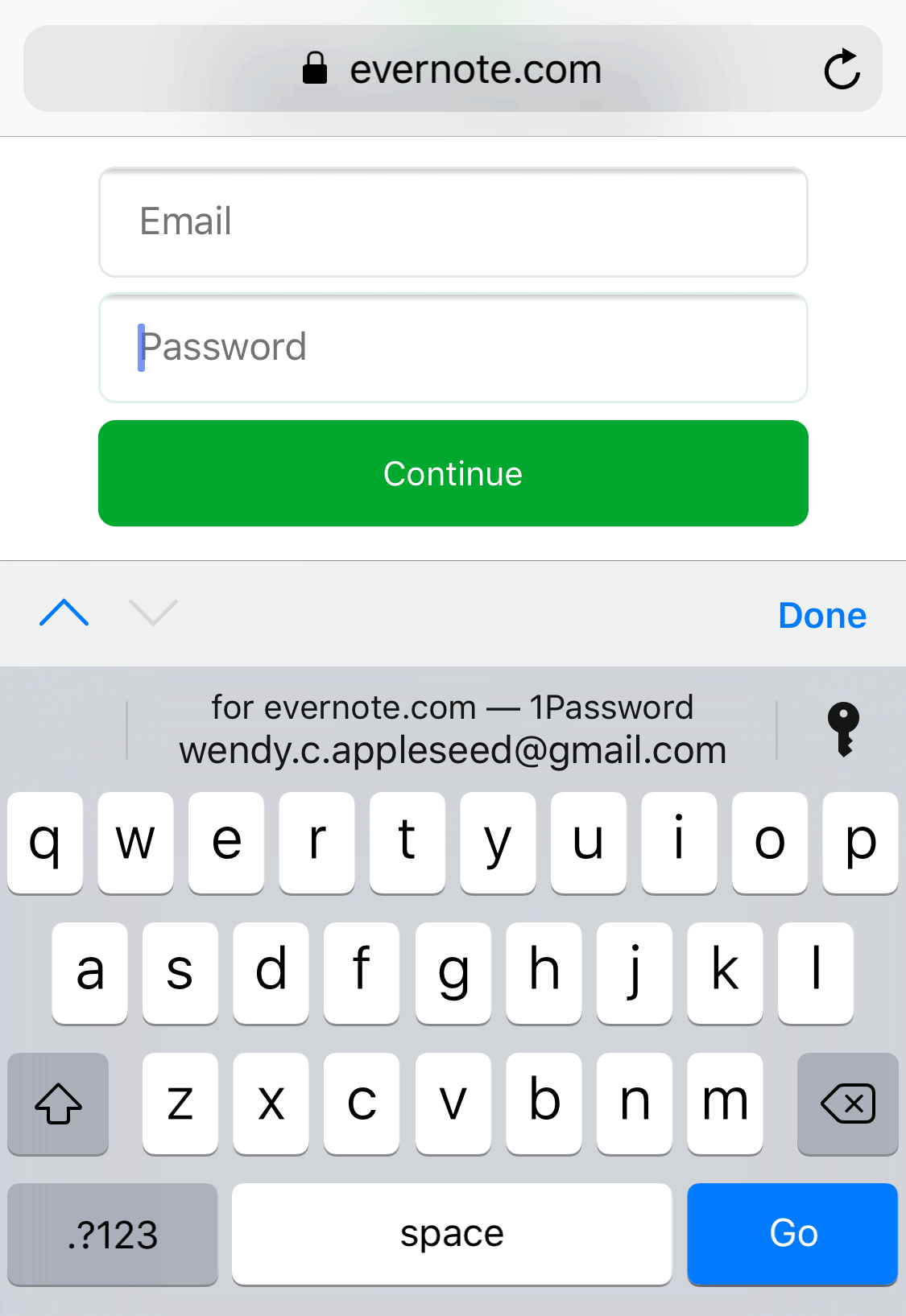Tap into the Password field

point(453,348)
